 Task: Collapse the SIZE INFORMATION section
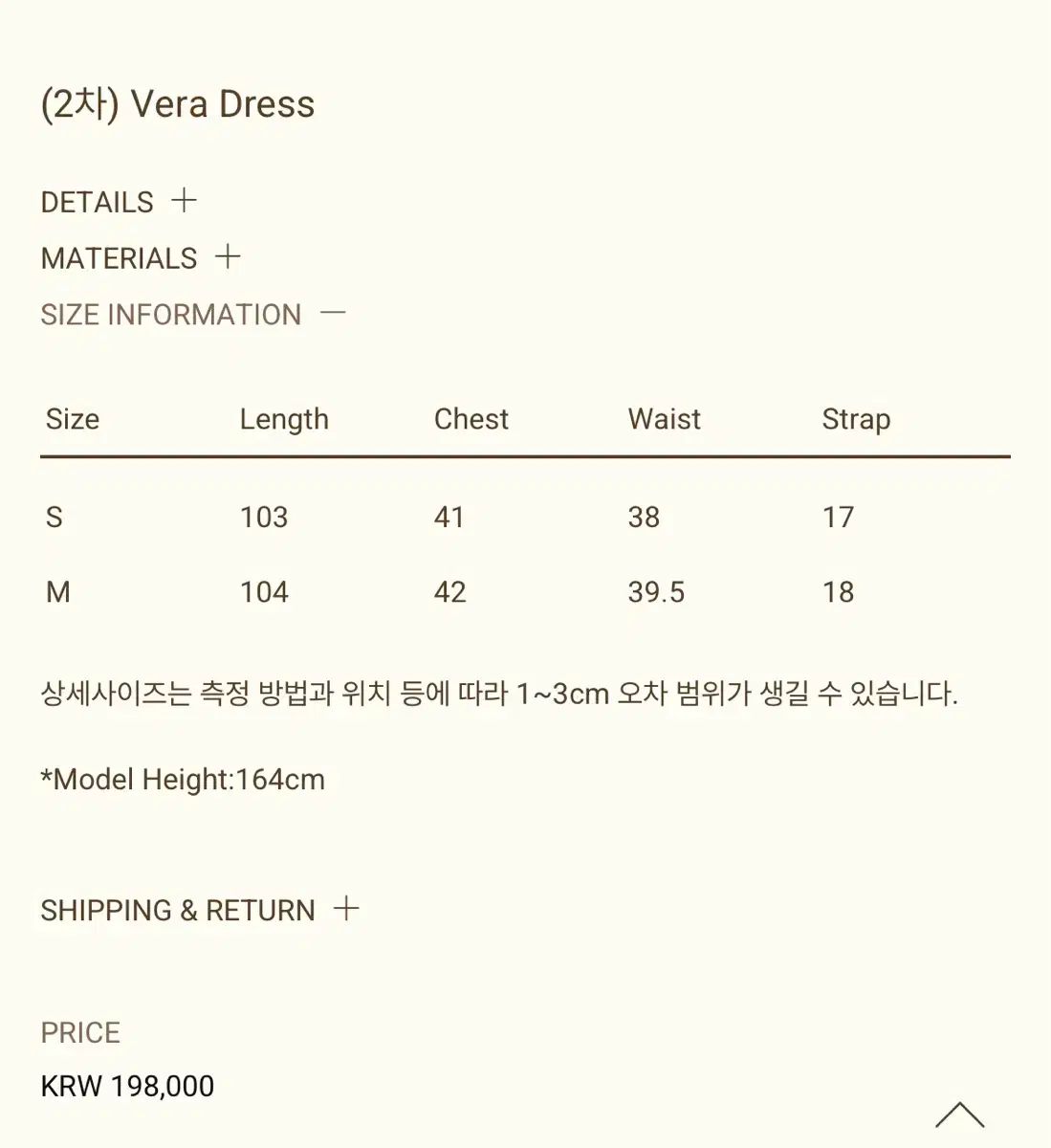coord(332,313)
